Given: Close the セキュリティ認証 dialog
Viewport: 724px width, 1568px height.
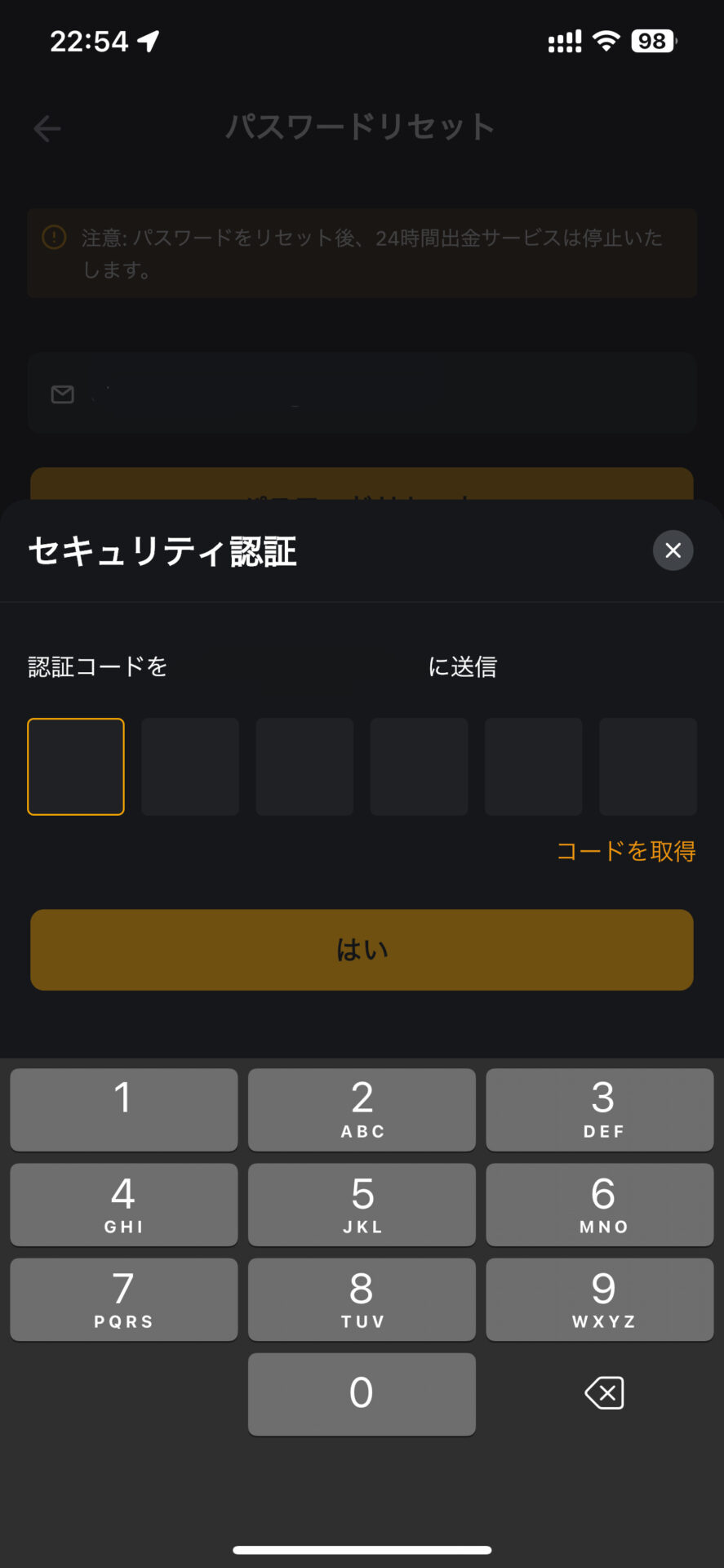Looking at the screenshot, I should (673, 550).
